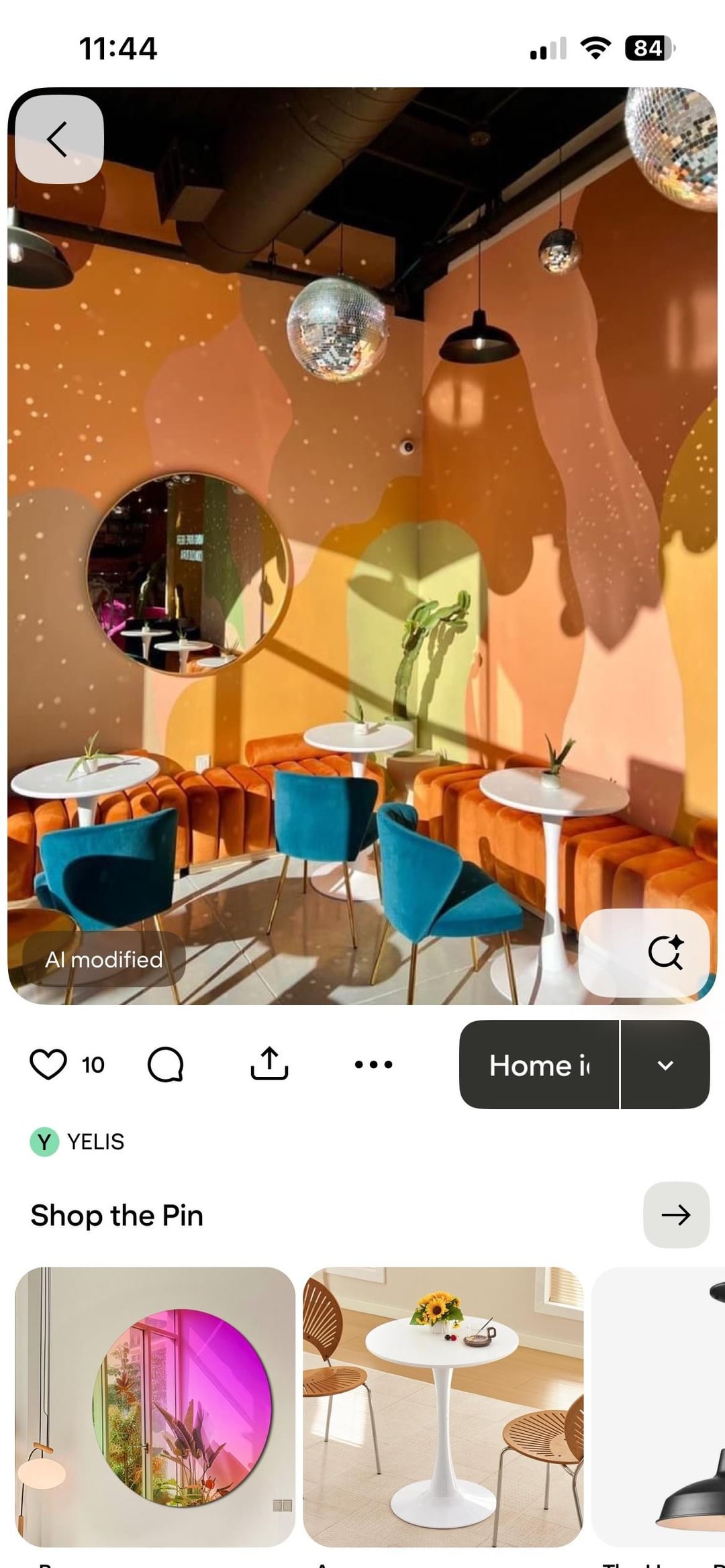View the pink round mirror product
725x1568 pixels.
[x=155, y=1406]
